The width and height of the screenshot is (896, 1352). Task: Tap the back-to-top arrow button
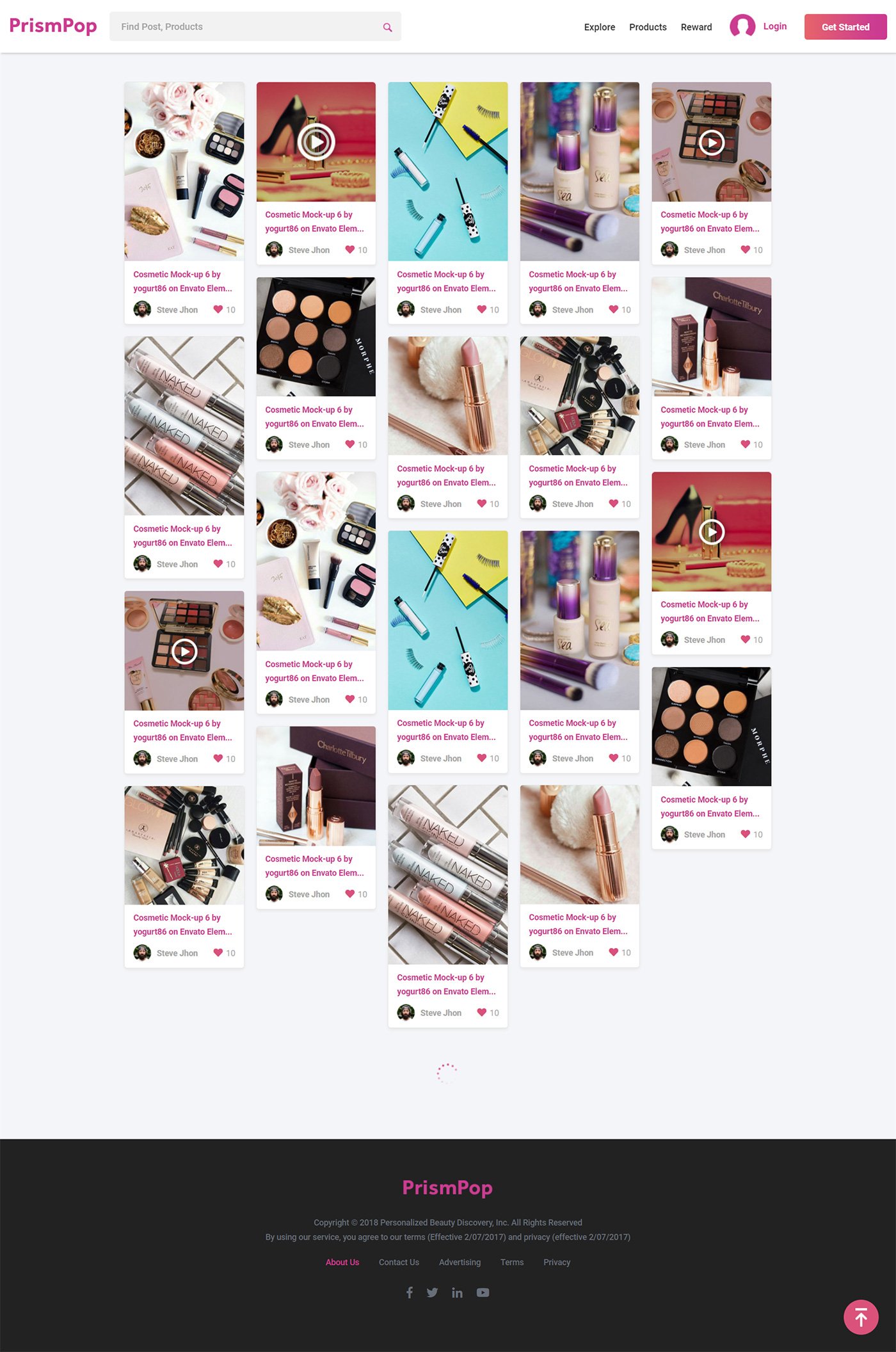861,1317
